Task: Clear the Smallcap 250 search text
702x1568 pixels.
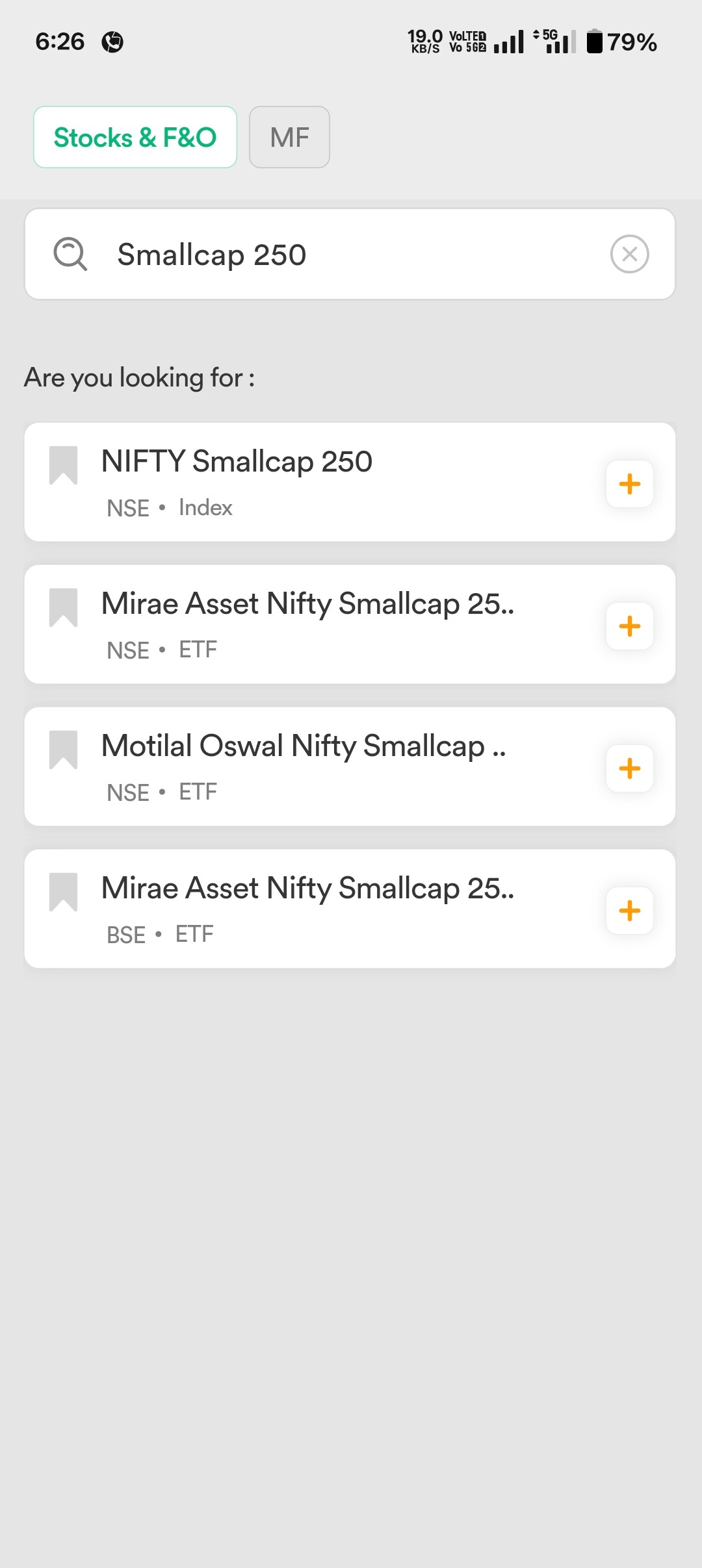Action: (x=629, y=254)
